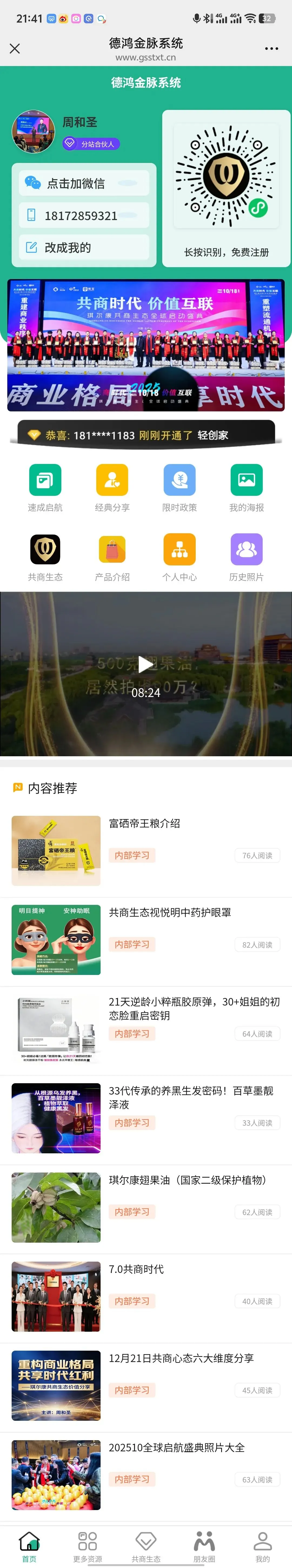Switch to 更多资源 tab
This screenshot has height=1568, width=292.
pos(88,1546)
